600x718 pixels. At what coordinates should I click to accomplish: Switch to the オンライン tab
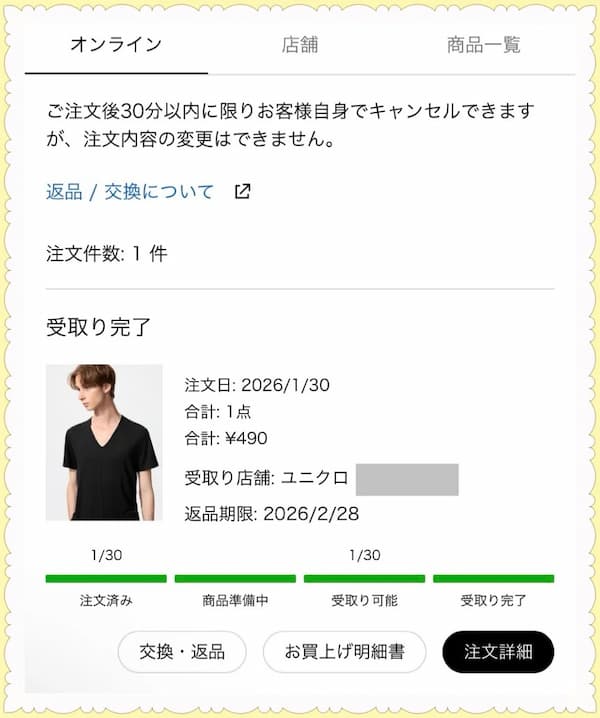(x=116, y=45)
